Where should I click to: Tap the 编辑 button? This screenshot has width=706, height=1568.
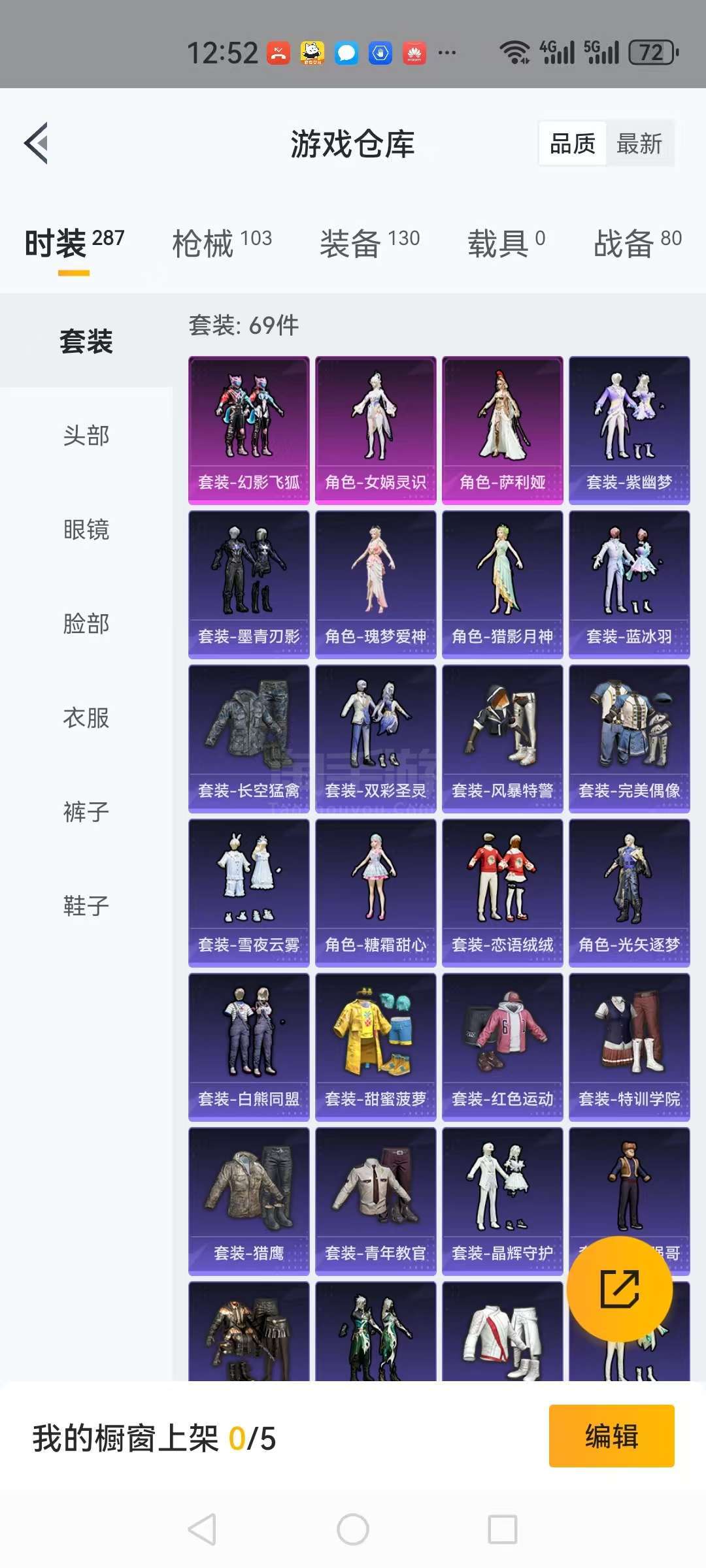coord(612,1436)
